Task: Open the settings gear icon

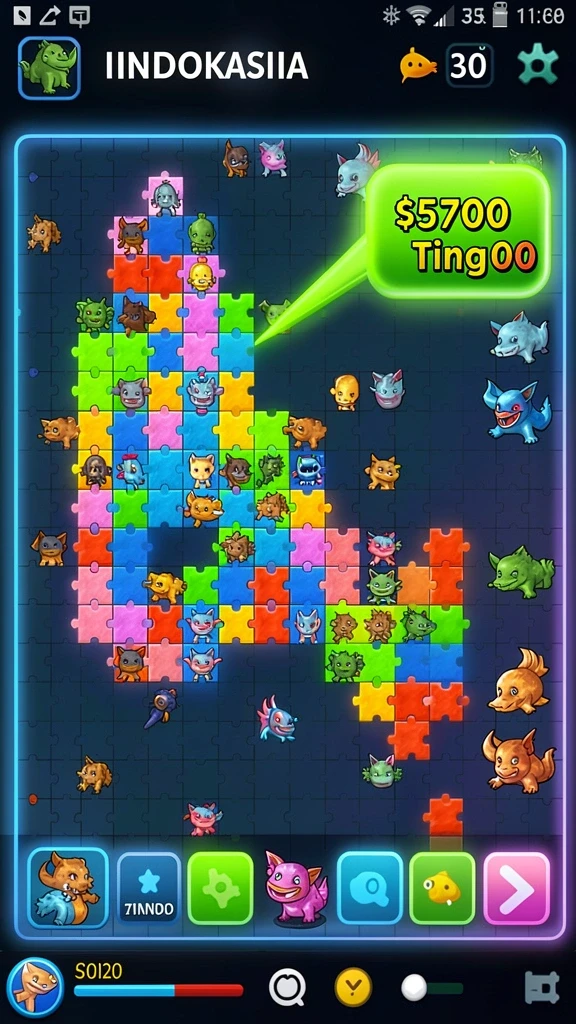Action: pyautogui.click(x=538, y=64)
